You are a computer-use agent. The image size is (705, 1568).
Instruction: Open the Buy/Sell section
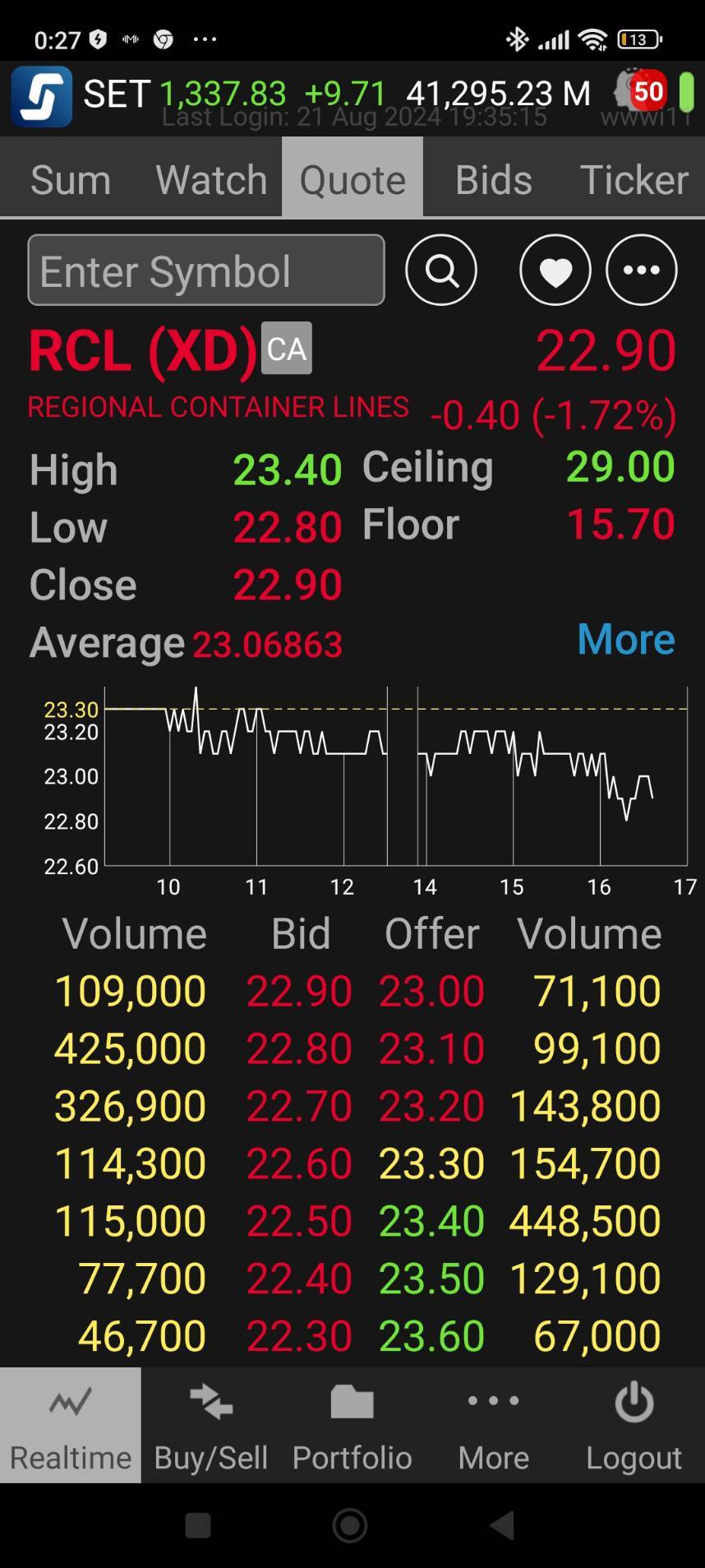tap(211, 1425)
